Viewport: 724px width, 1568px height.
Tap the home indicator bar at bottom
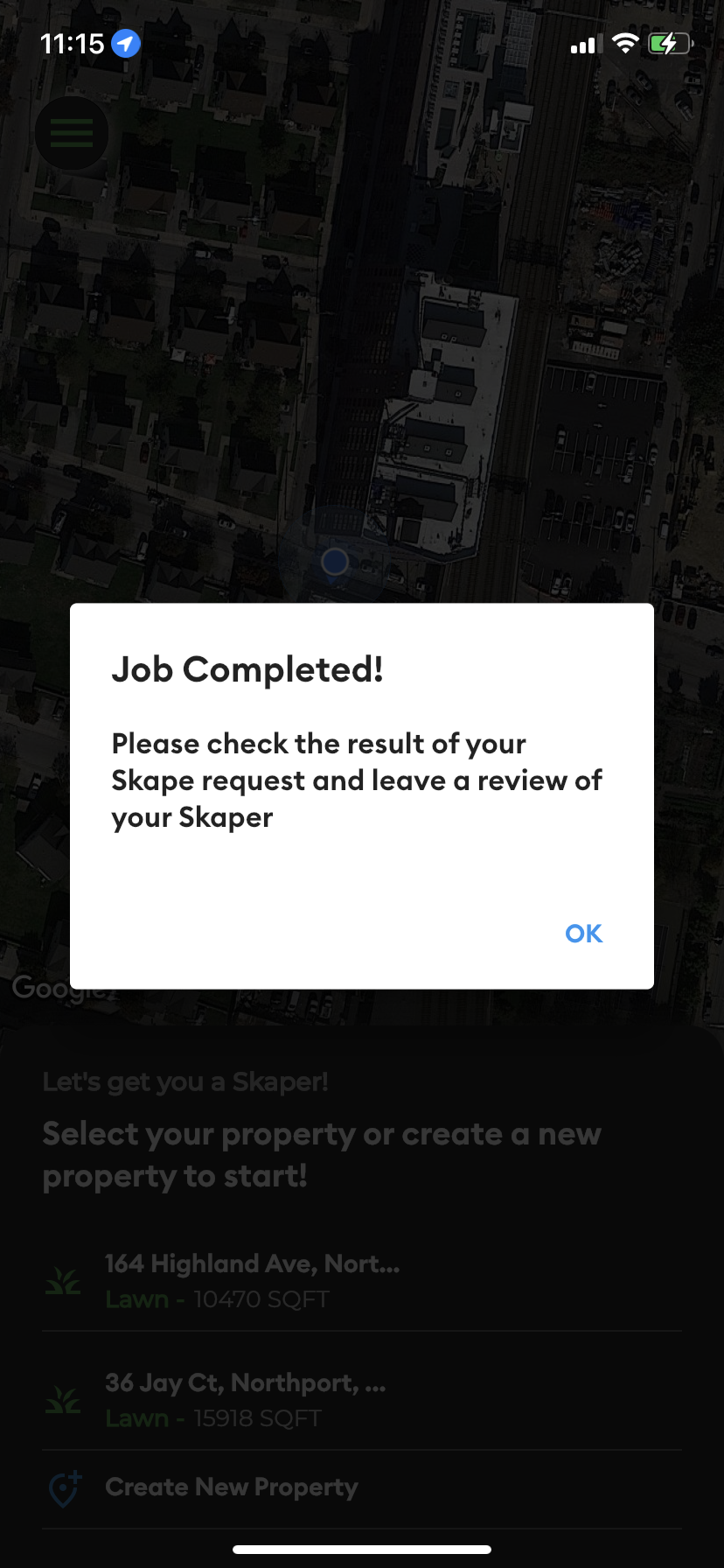362,1548
